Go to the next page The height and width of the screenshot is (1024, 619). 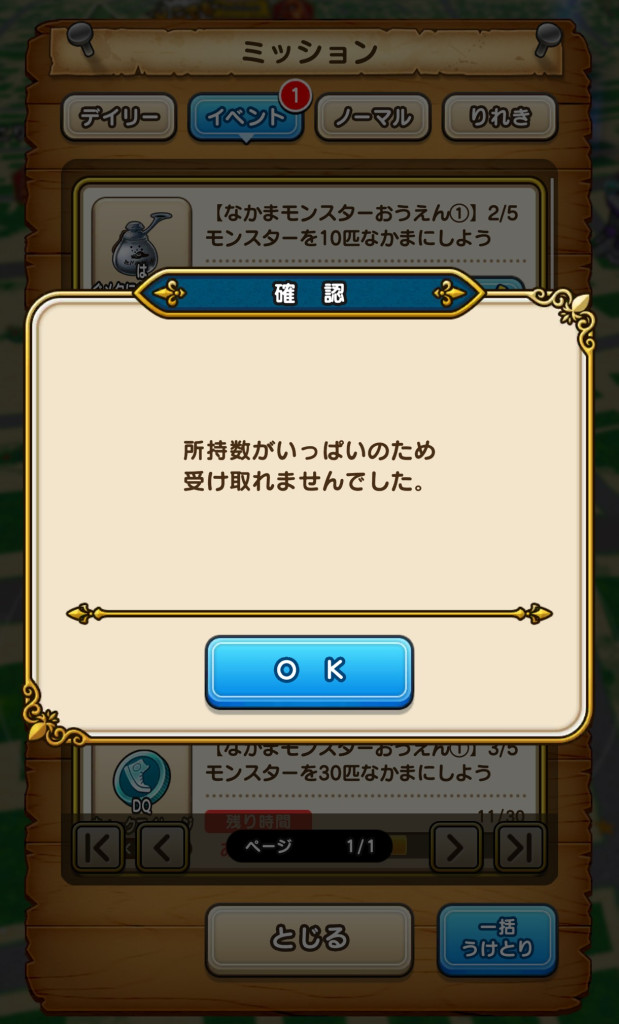pos(456,848)
